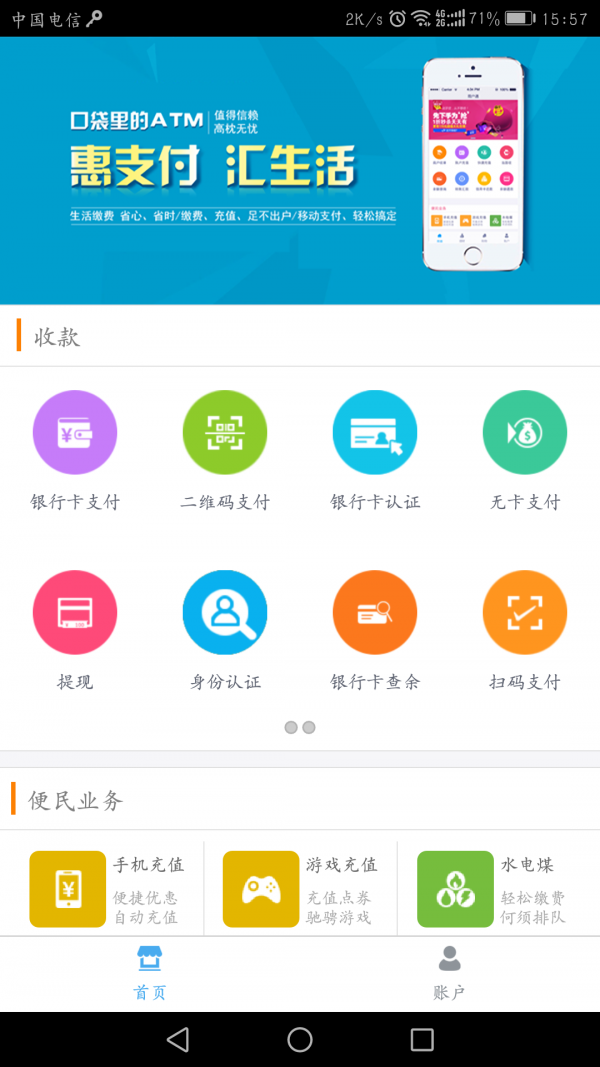Go to the system home screen
Image resolution: width=600 pixels, height=1067 pixels.
coord(300,1040)
